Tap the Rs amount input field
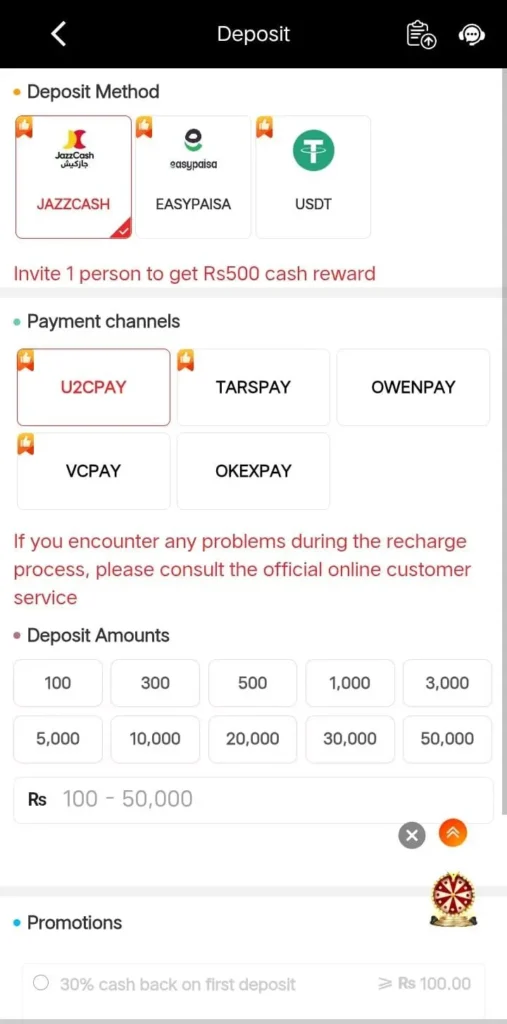Viewport: 507px width, 1024px height. pyautogui.click(x=254, y=800)
